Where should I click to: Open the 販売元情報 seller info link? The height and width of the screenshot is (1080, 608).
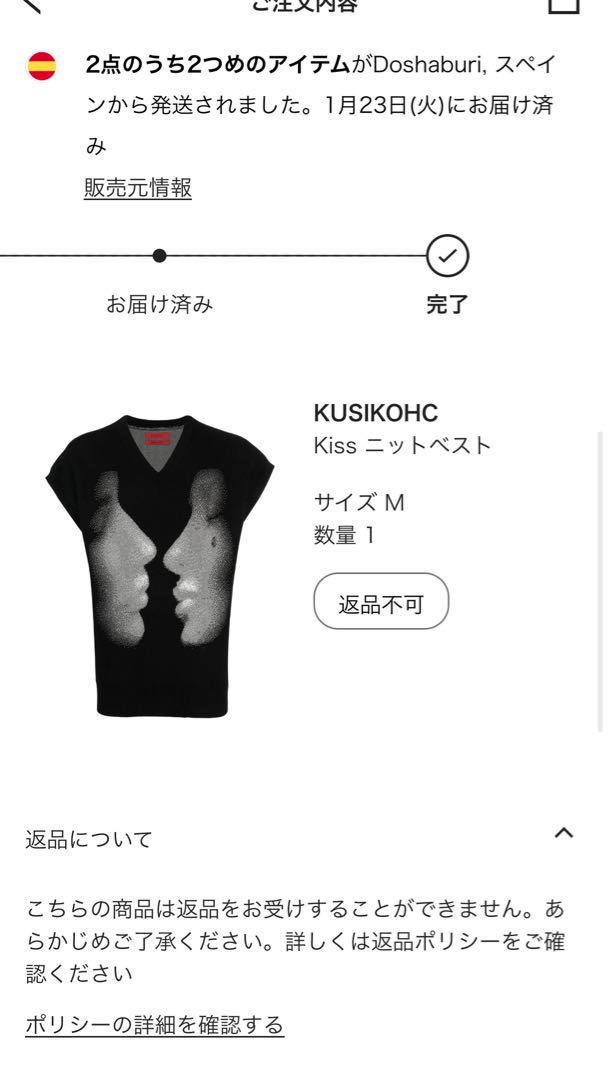[138, 187]
